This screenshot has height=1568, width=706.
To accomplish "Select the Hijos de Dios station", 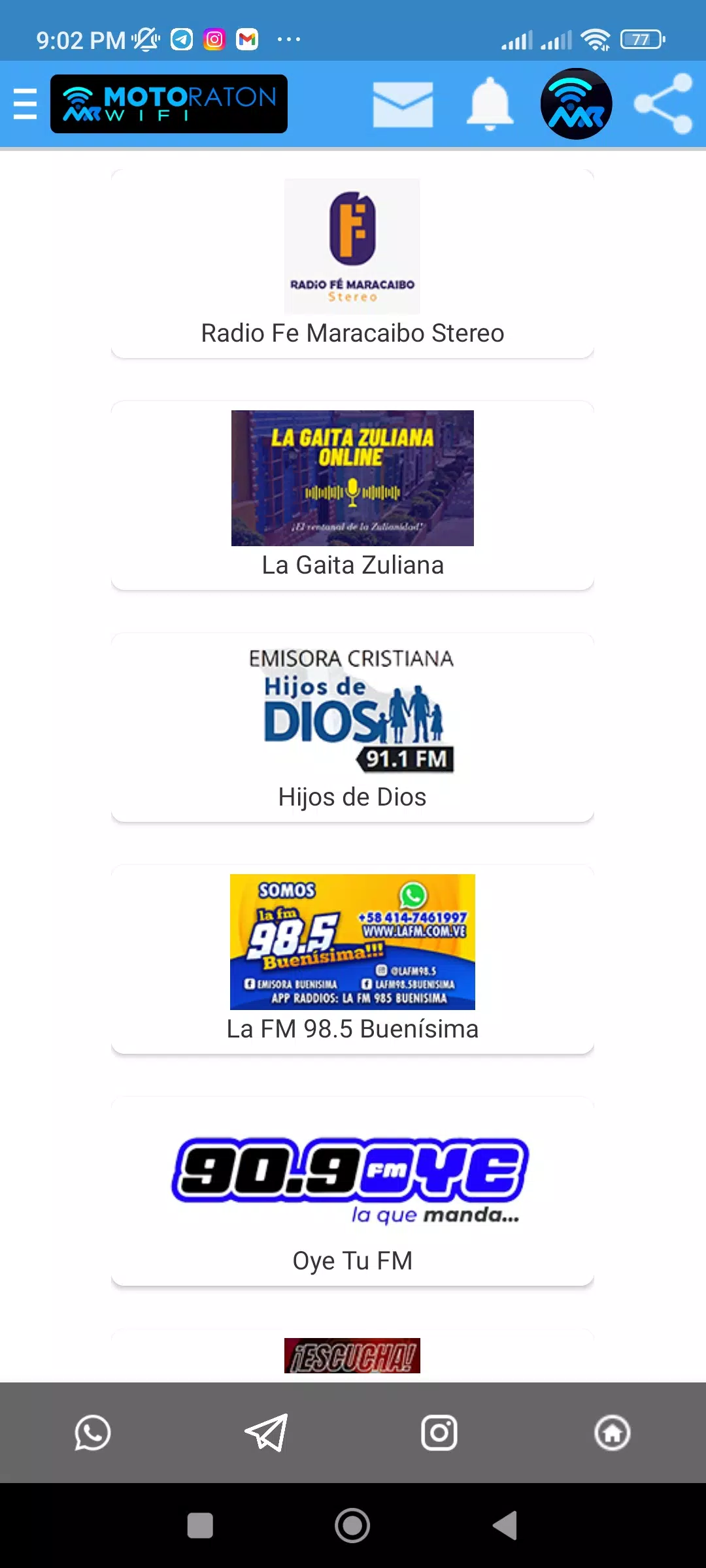I will pyautogui.click(x=352, y=727).
